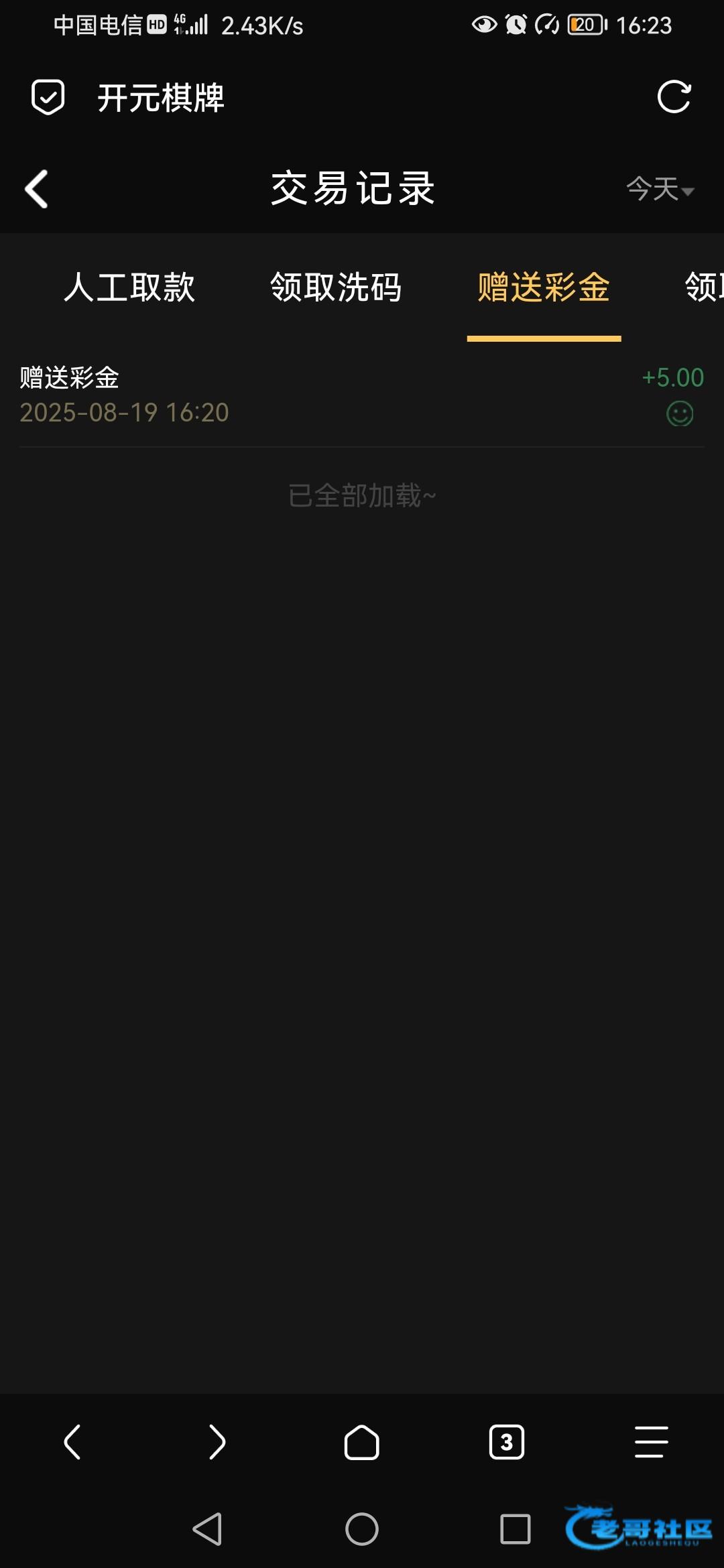Select the 赠送彩金 tab
The width and height of the screenshot is (724, 1568).
point(544,287)
